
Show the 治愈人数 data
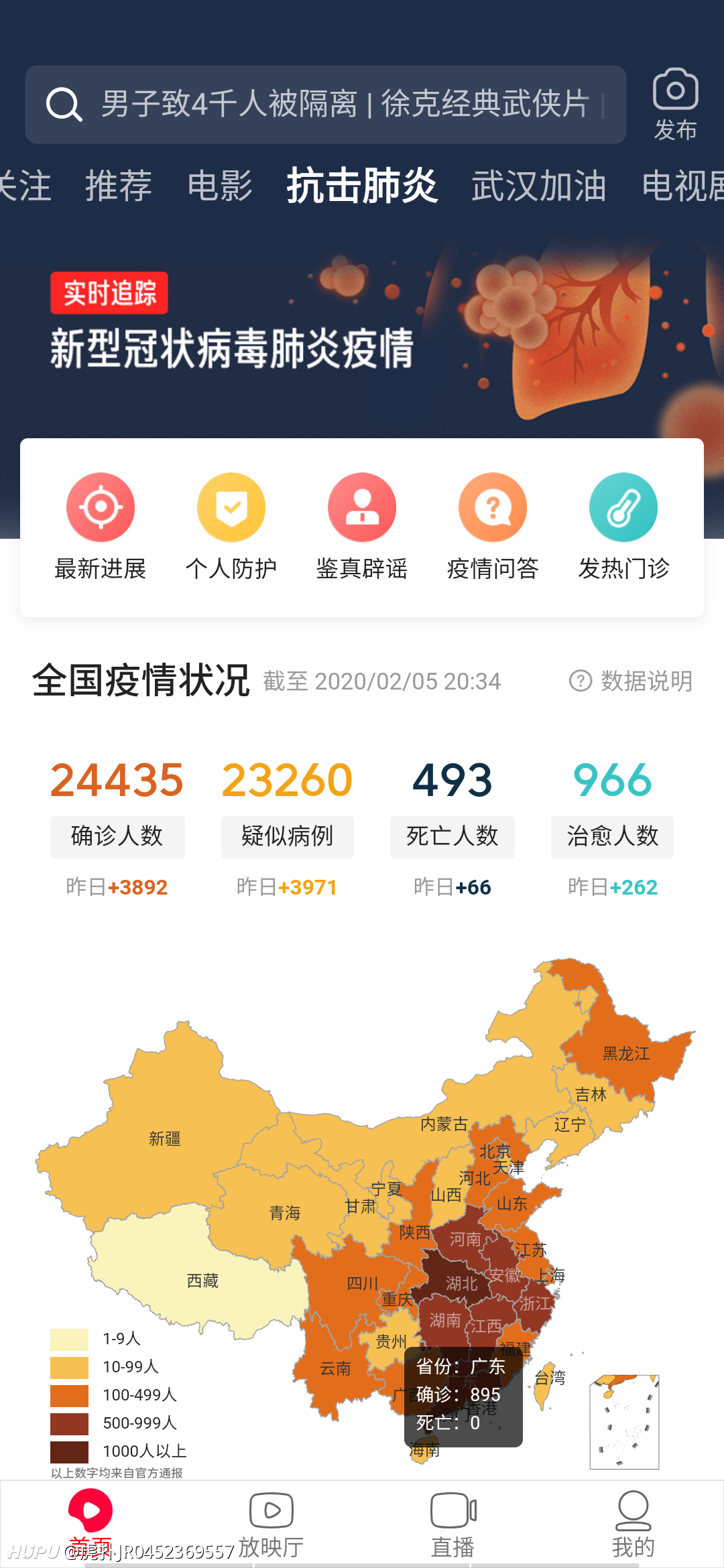[612, 836]
